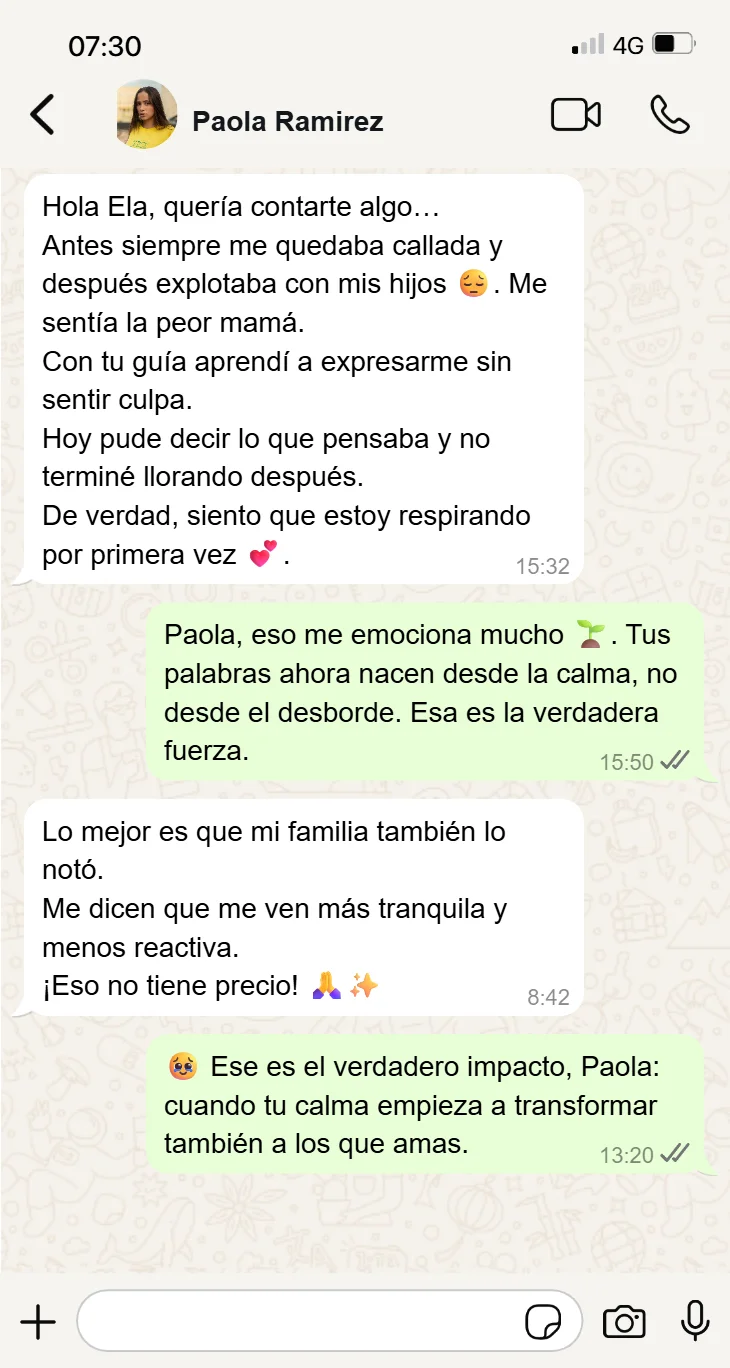This screenshot has width=730, height=1368.
Task: Start a video call with Paola
Action: pyautogui.click(x=576, y=115)
